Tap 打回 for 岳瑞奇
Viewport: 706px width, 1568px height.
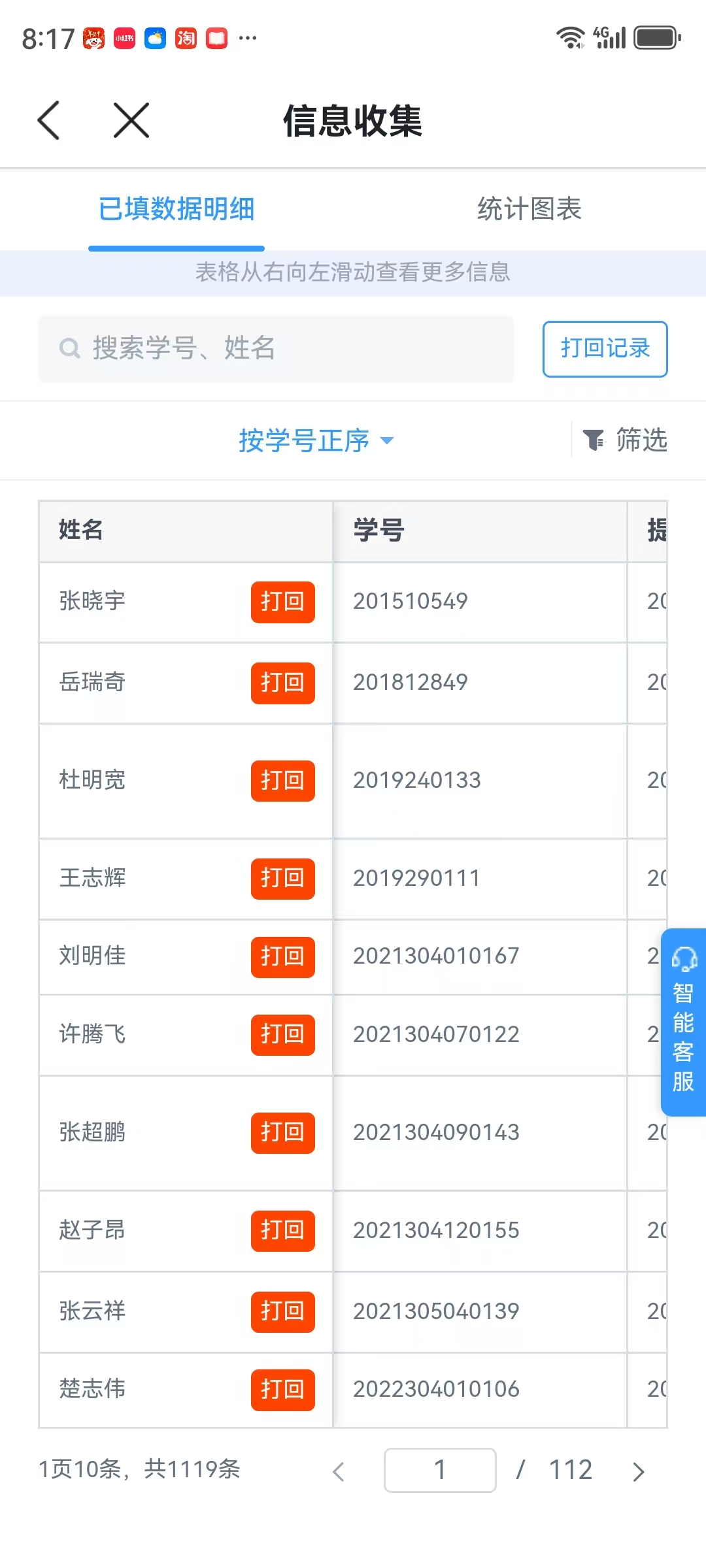(x=282, y=683)
